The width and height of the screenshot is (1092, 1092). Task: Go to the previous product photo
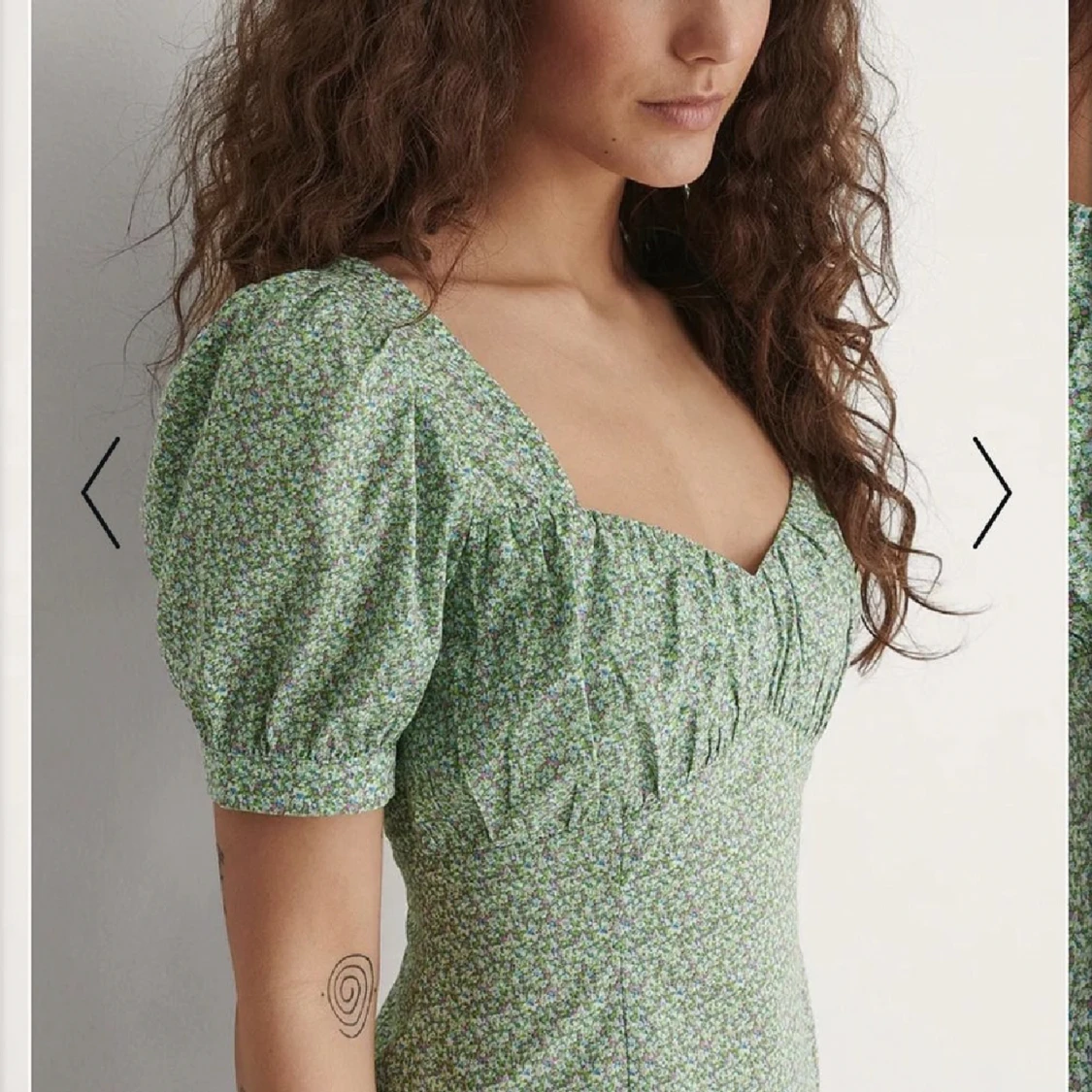pyautogui.click(x=101, y=492)
